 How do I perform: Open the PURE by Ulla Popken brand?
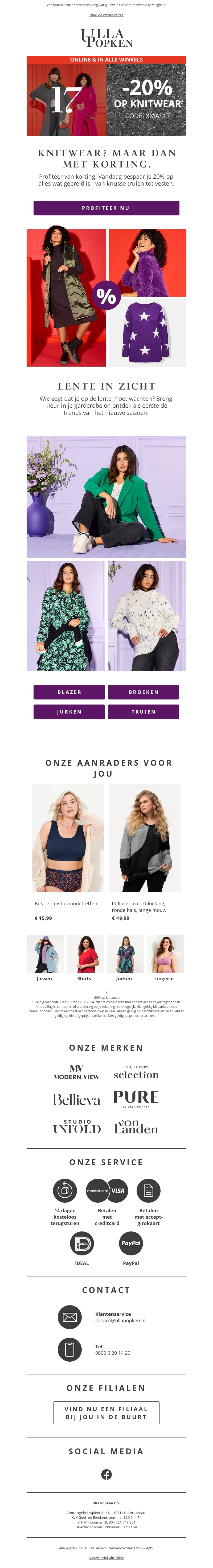tap(136, 1099)
